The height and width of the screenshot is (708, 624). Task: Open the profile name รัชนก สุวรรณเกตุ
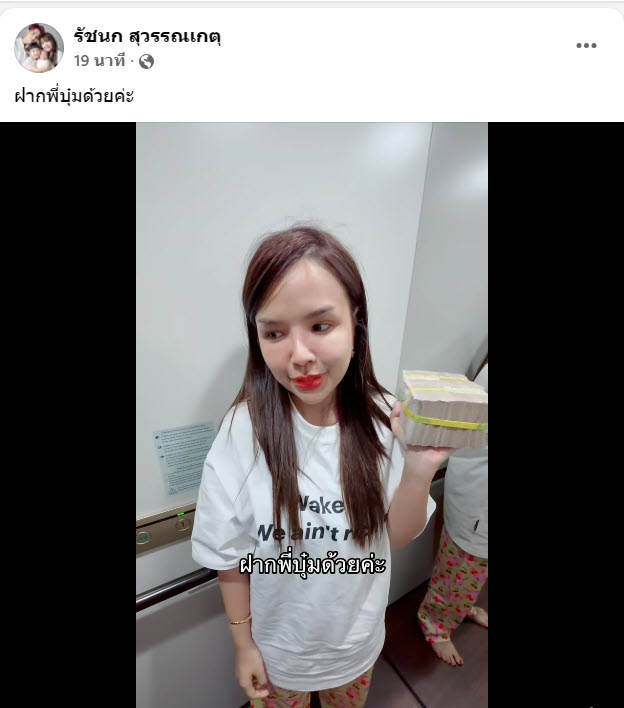pyautogui.click(x=146, y=37)
